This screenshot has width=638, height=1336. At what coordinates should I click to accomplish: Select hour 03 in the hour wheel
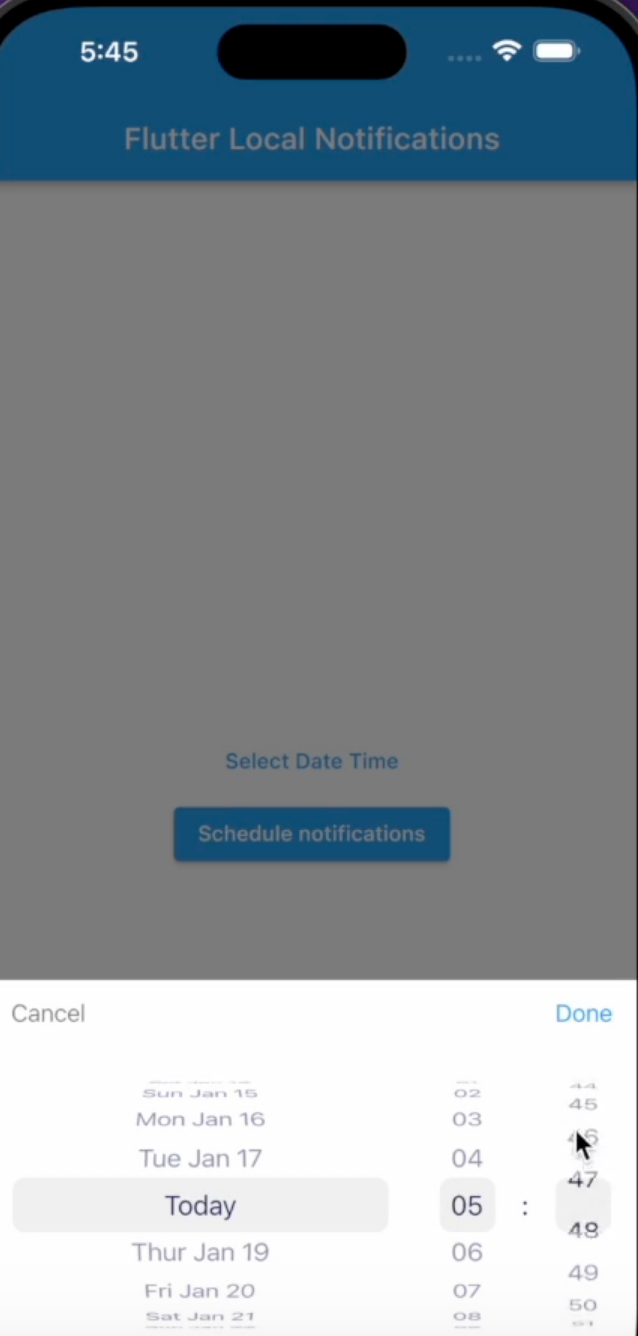pos(467,1119)
